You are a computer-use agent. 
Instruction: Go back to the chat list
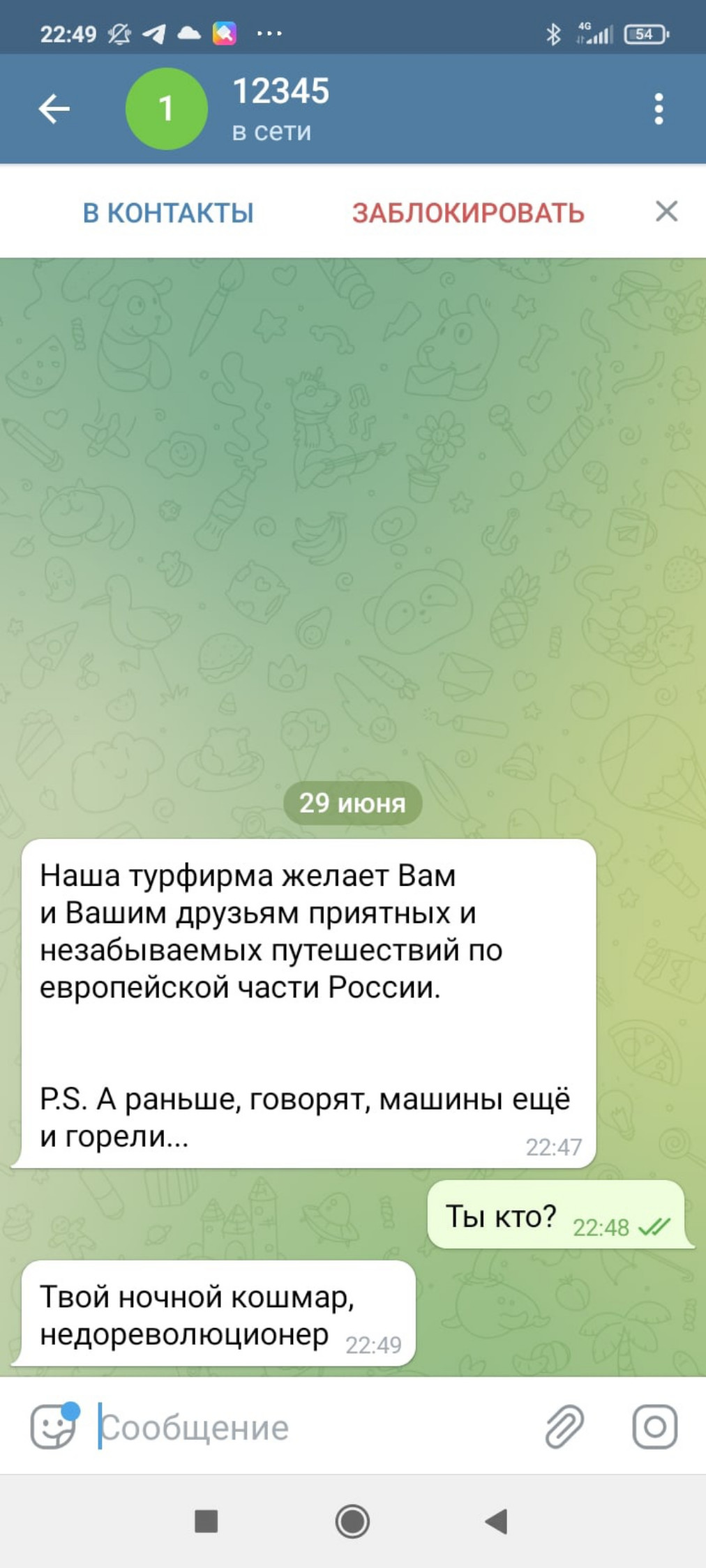click(54, 109)
